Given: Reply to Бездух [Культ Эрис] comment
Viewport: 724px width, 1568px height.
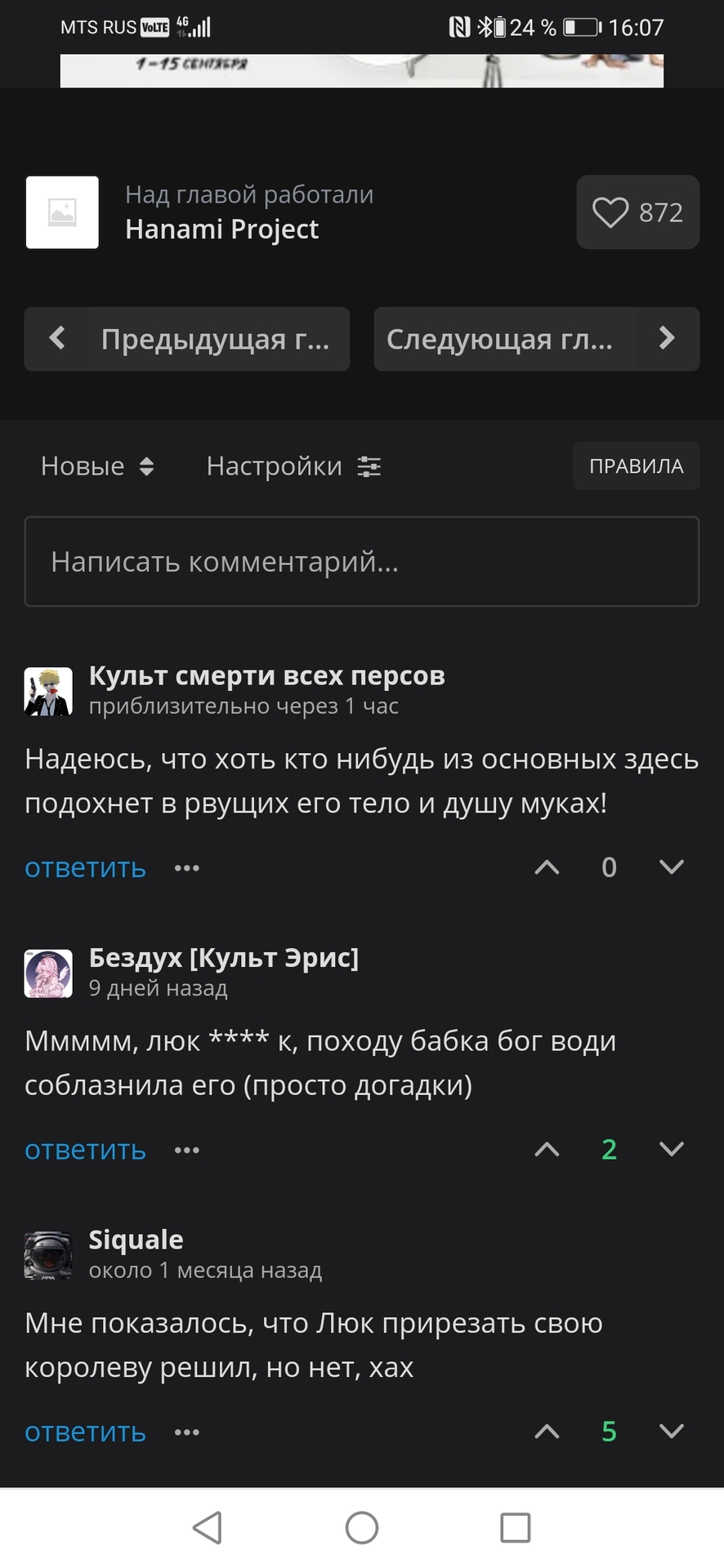Looking at the screenshot, I should click(x=85, y=1150).
